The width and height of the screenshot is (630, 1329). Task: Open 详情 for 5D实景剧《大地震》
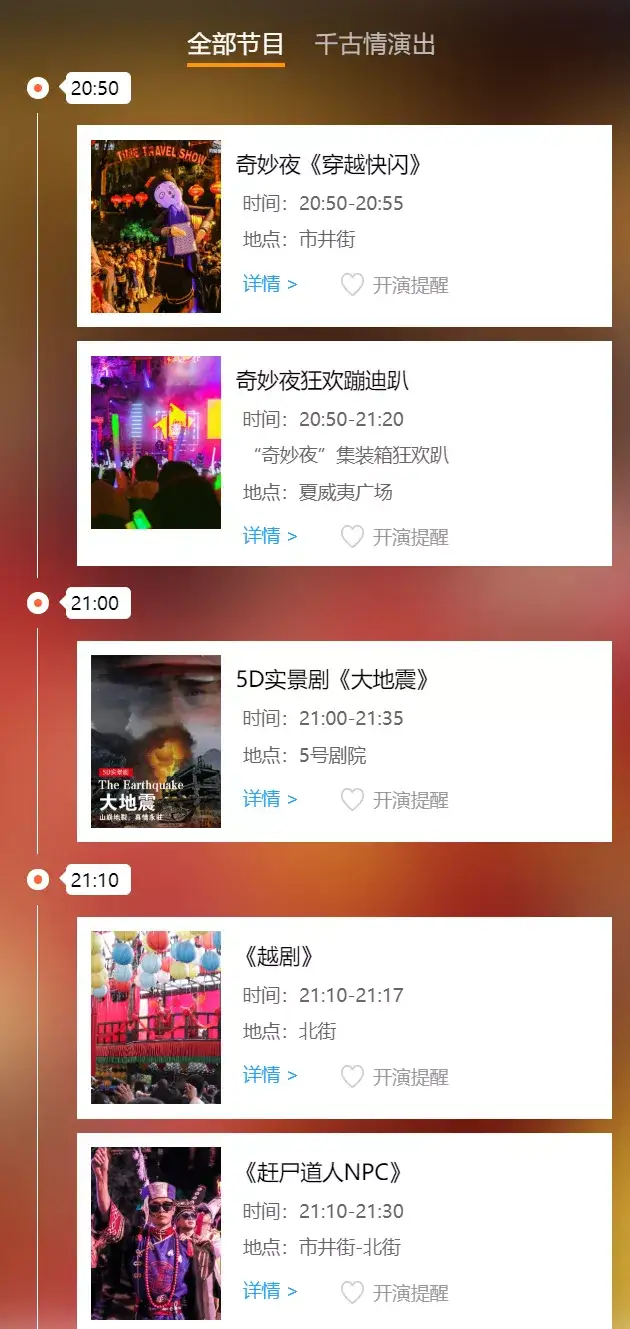click(270, 799)
